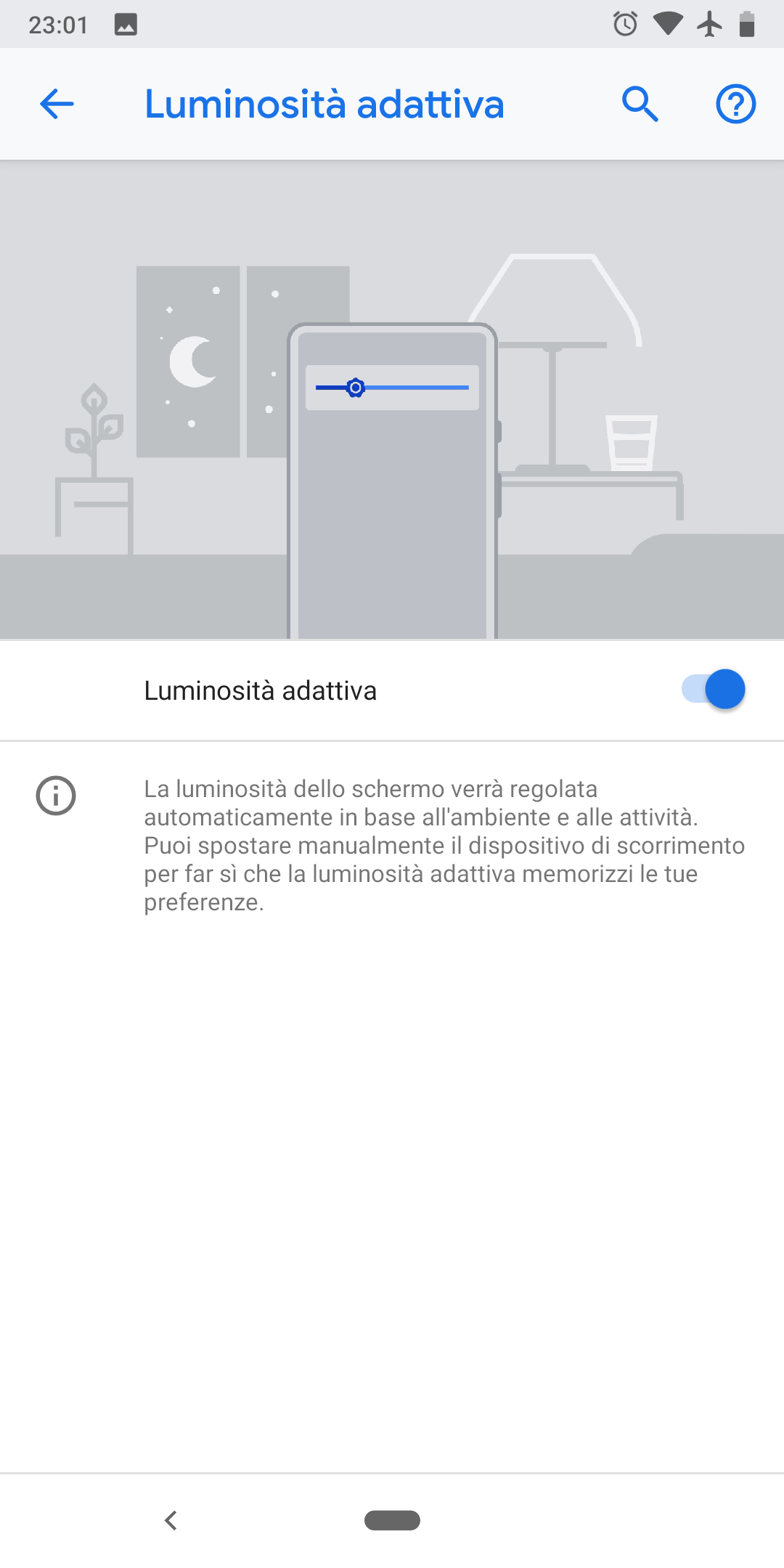Go back using the app bar arrow
Viewport: 784px width, 1568px height.
57,104
